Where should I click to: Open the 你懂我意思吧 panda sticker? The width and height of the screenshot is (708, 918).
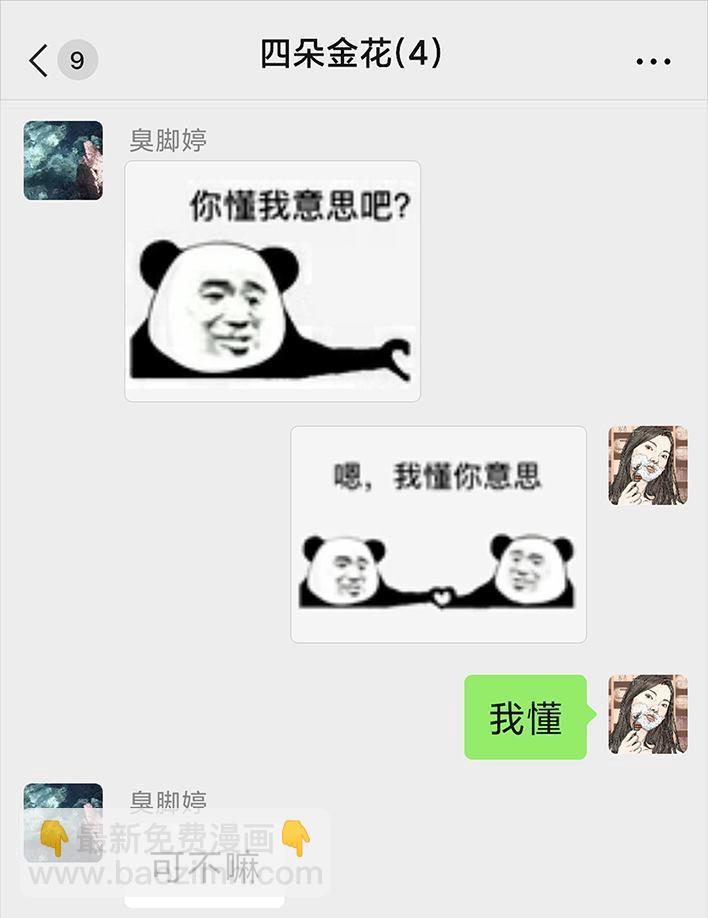(272, 281)
